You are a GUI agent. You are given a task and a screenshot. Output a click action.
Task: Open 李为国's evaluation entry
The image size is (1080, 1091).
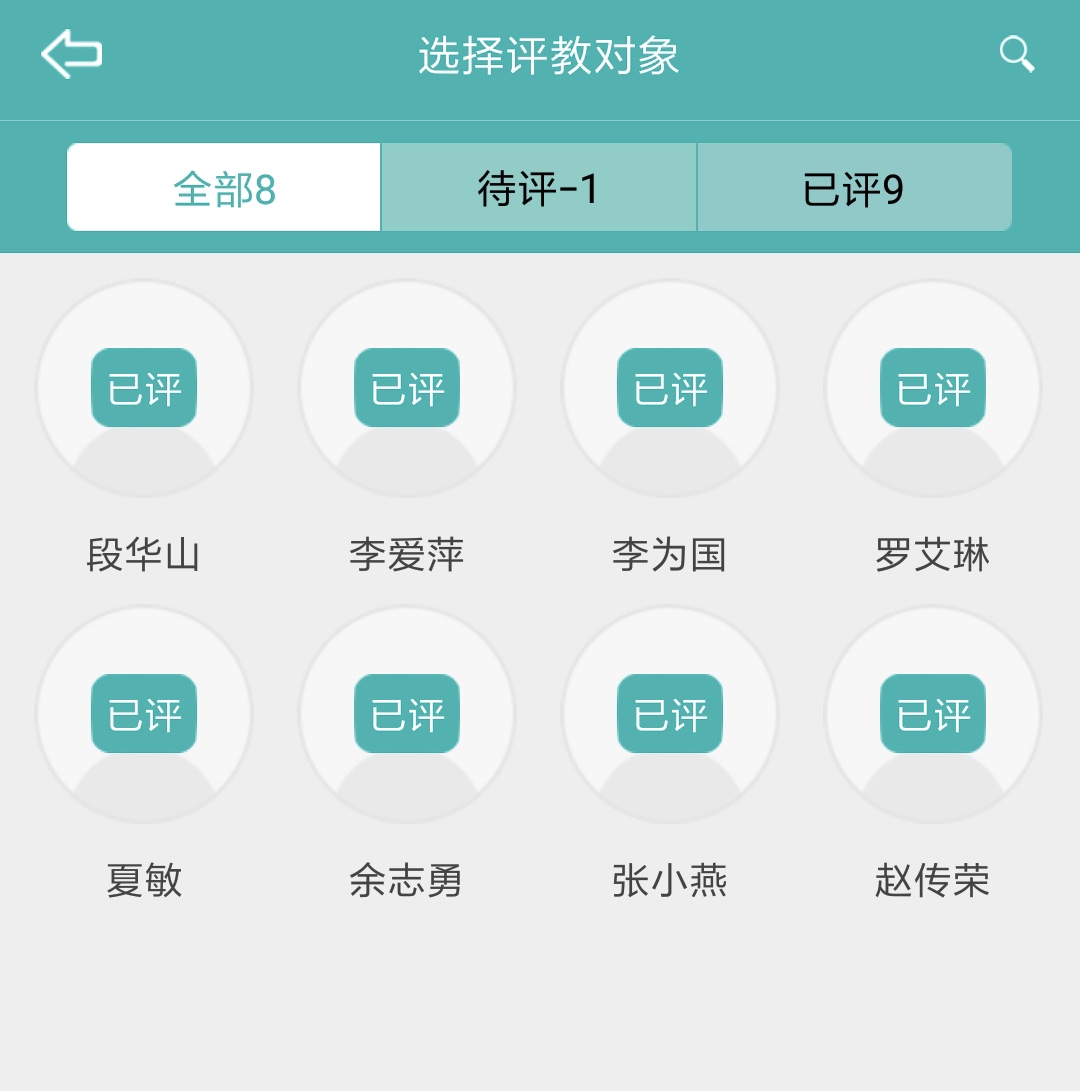pyautogui.click(x=670, y=389)
